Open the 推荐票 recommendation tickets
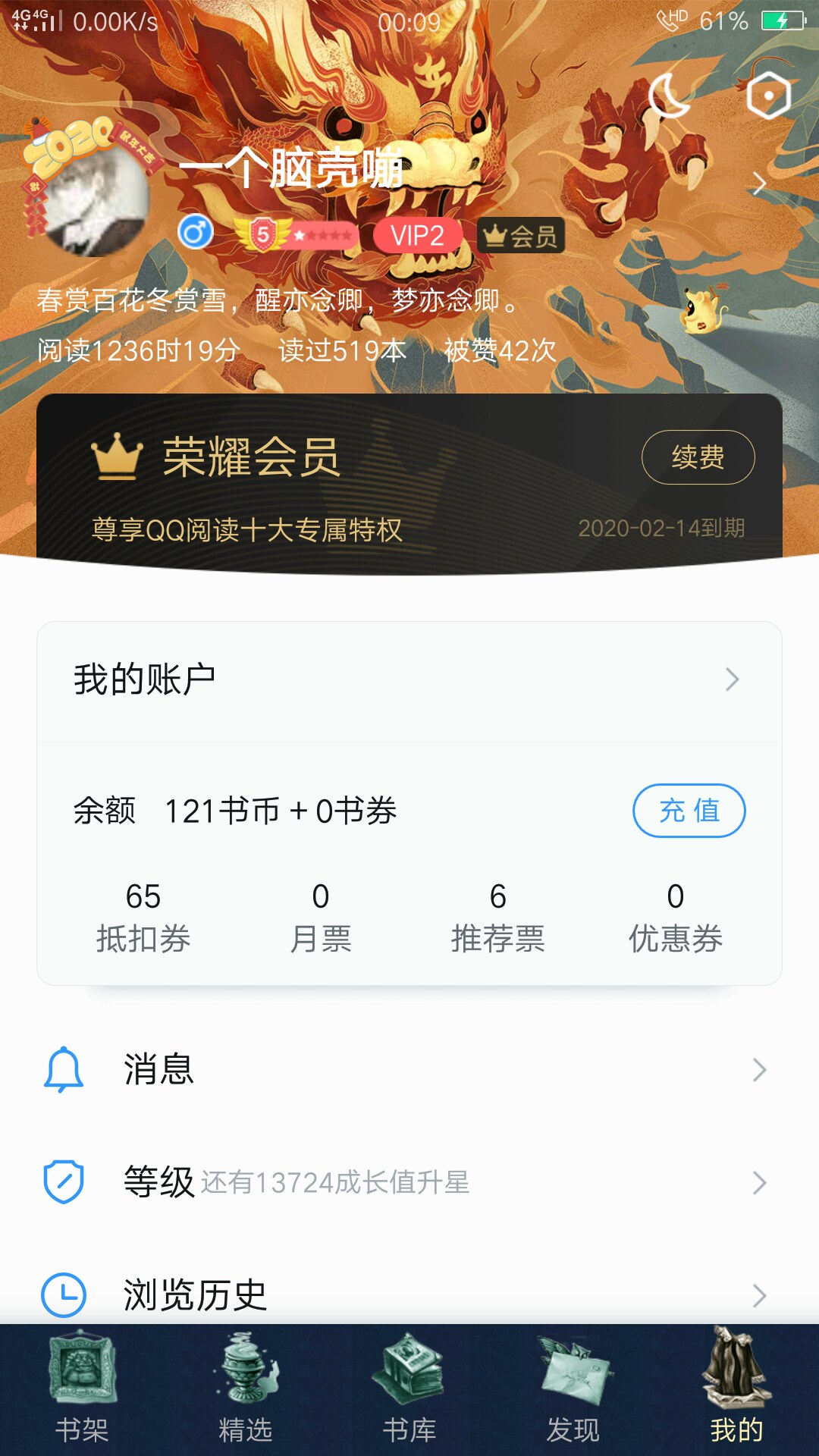 497,918
